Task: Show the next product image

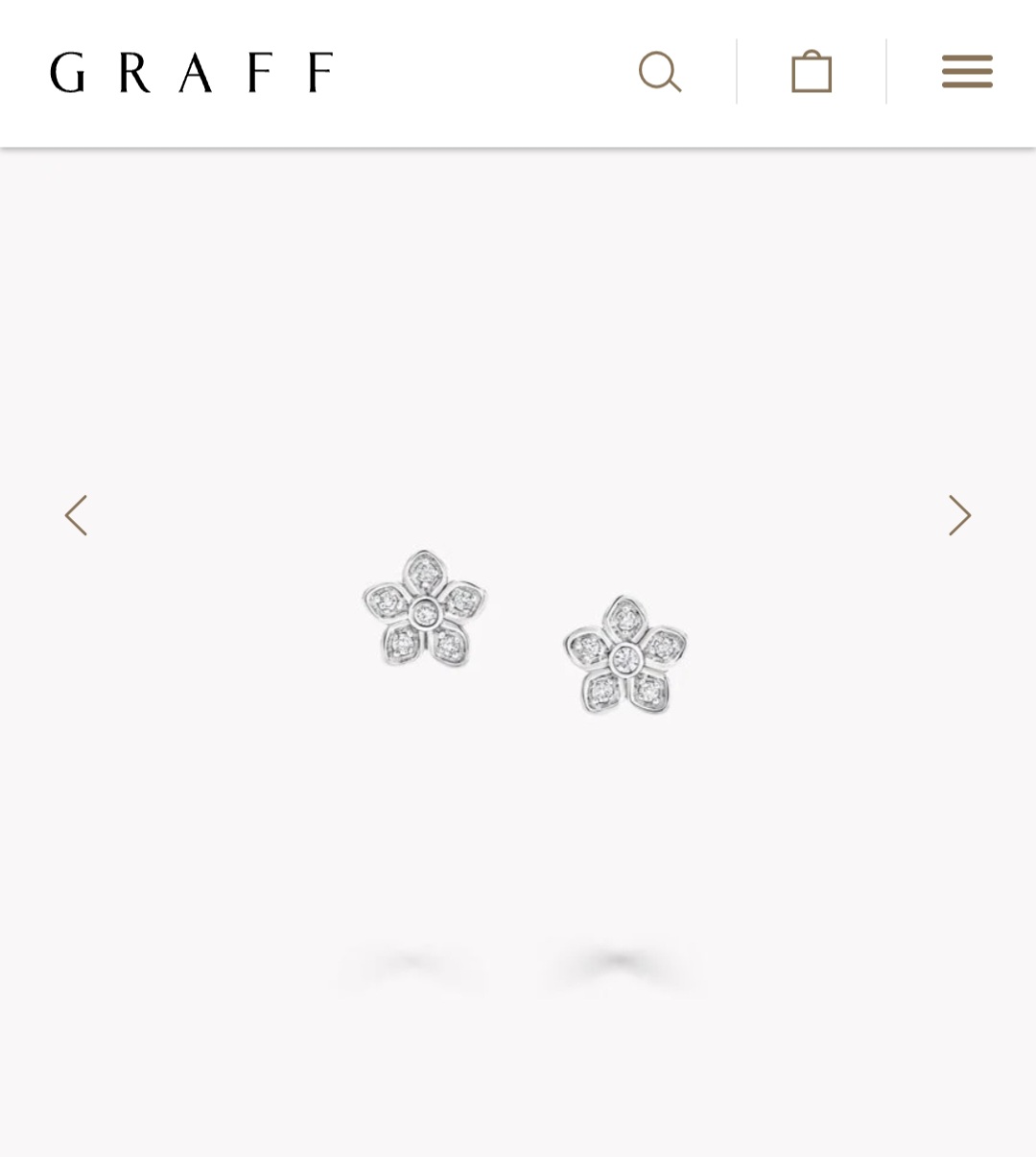Action: click(x=959, y=515)
